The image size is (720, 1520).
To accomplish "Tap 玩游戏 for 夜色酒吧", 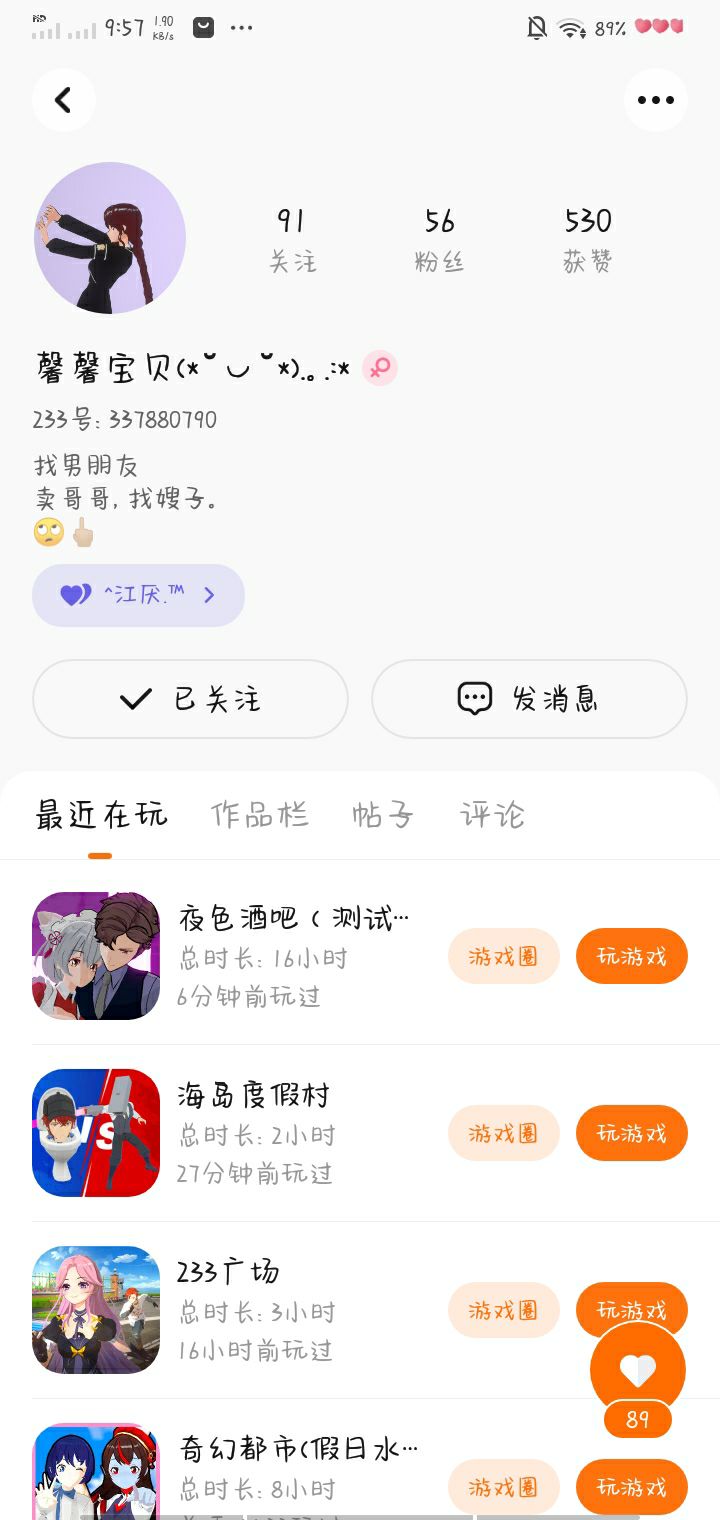I will 631,956.
